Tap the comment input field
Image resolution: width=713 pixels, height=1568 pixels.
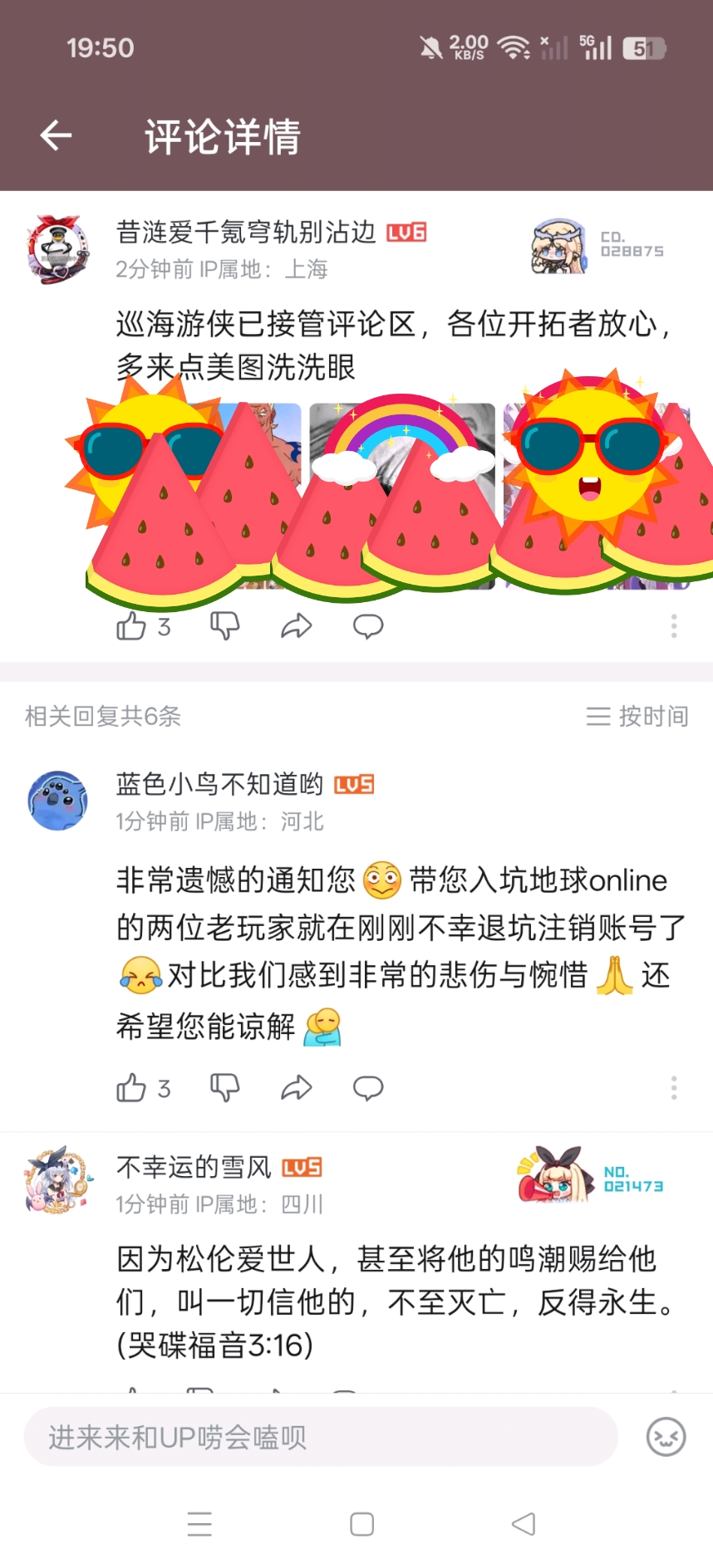tap(320, 1437)
